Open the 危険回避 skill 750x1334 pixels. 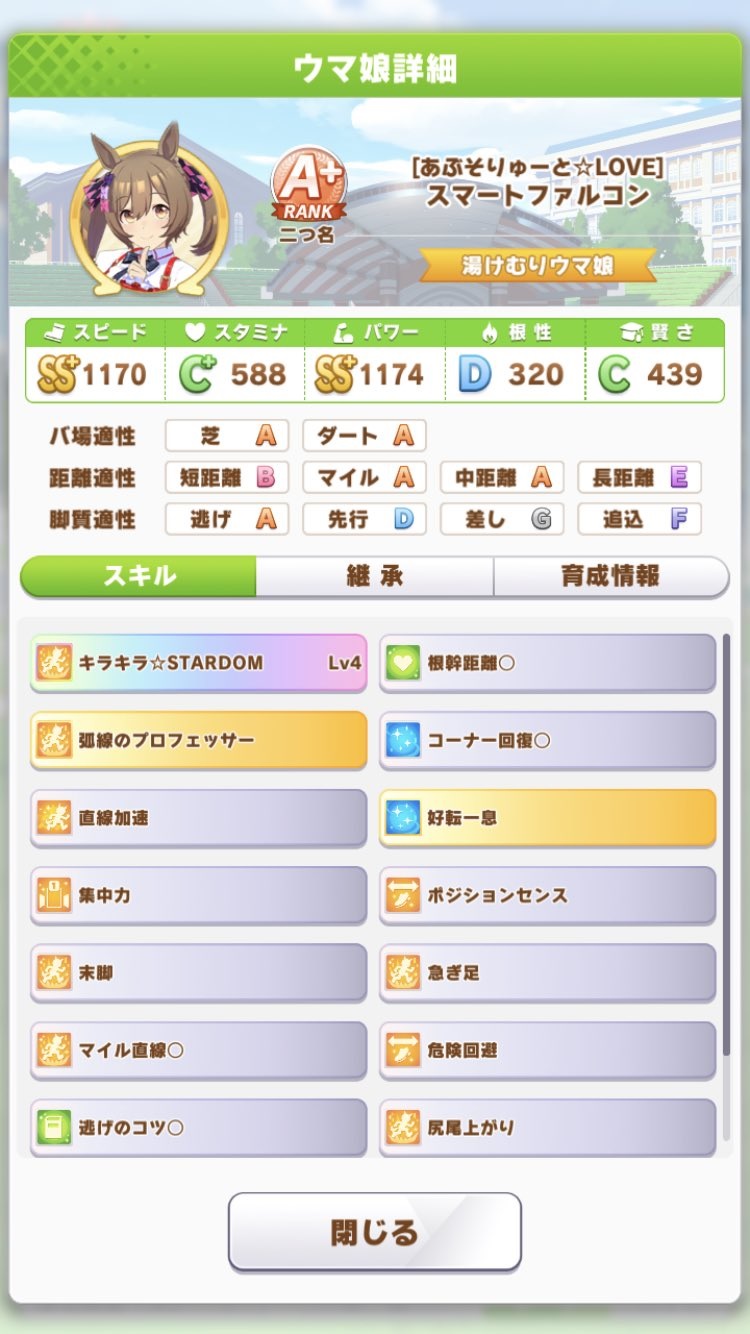click(x=547, y=1050)
